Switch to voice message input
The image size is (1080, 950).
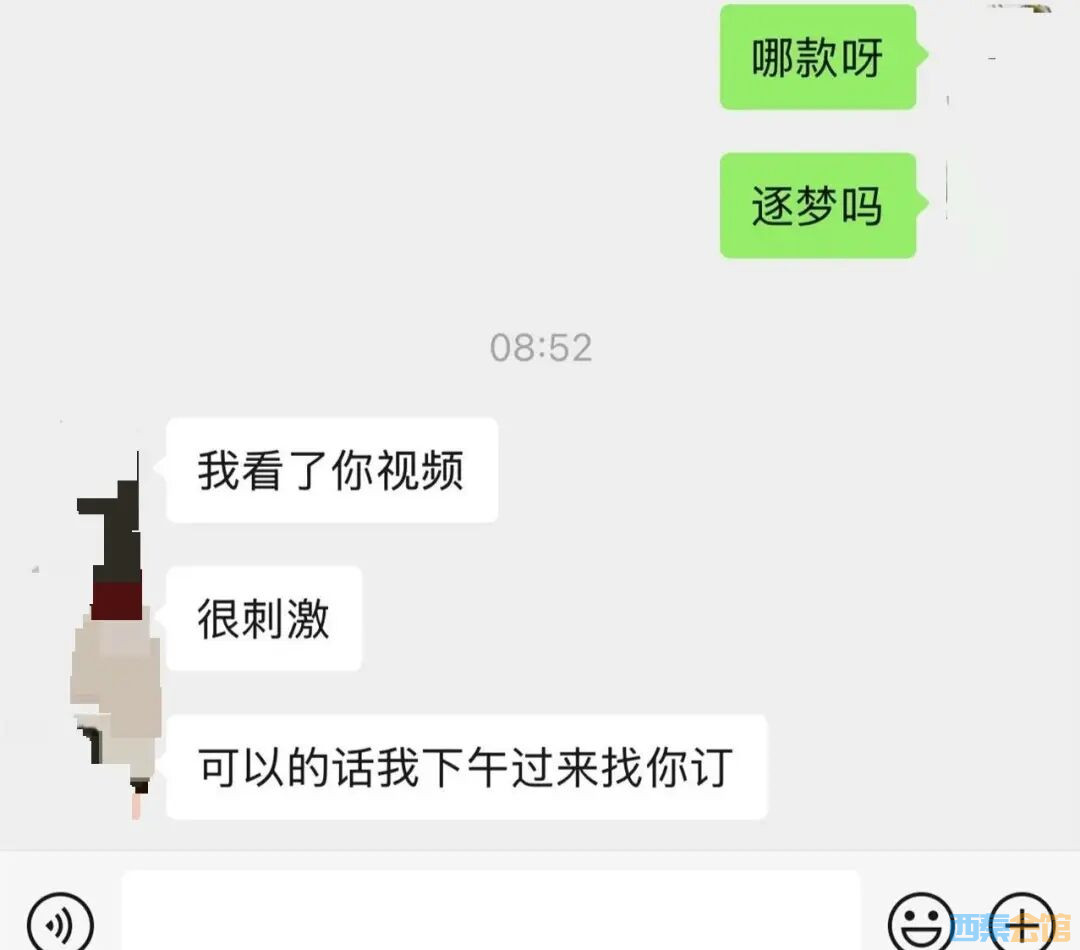pos(60,924)
